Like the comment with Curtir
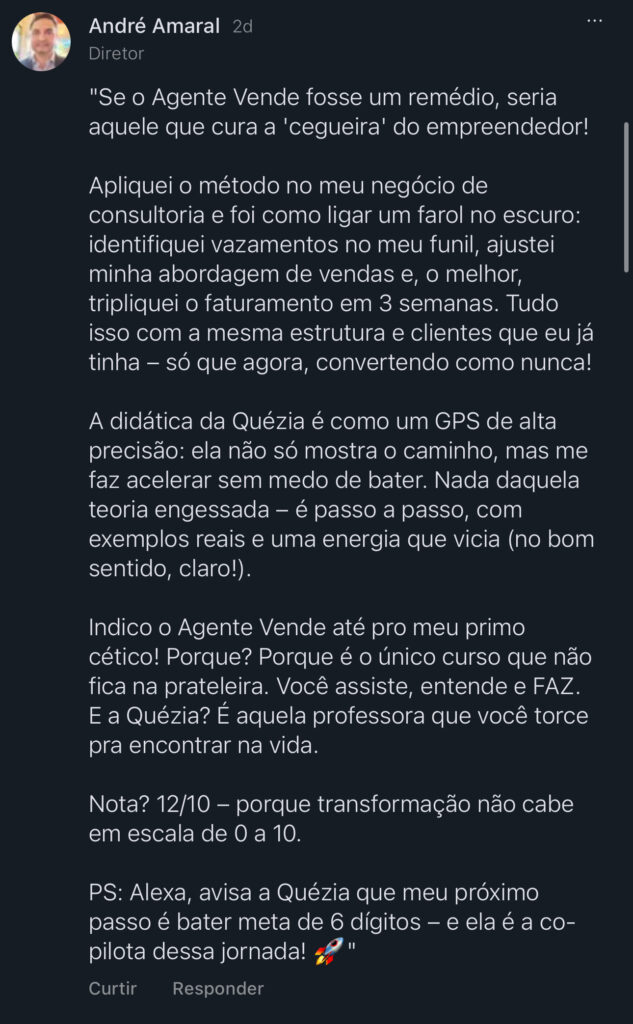 coord(113,989)
